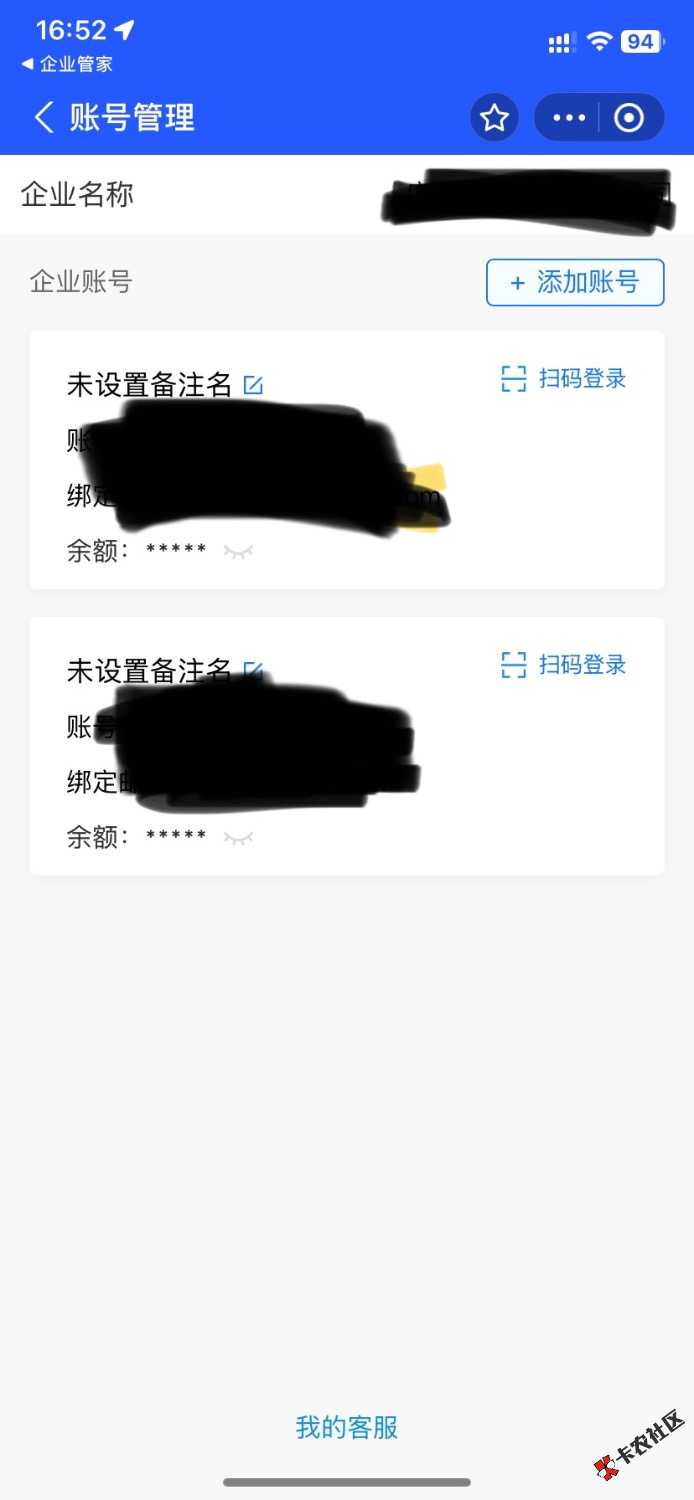Favorite this mini program with the star

(494, 118)
